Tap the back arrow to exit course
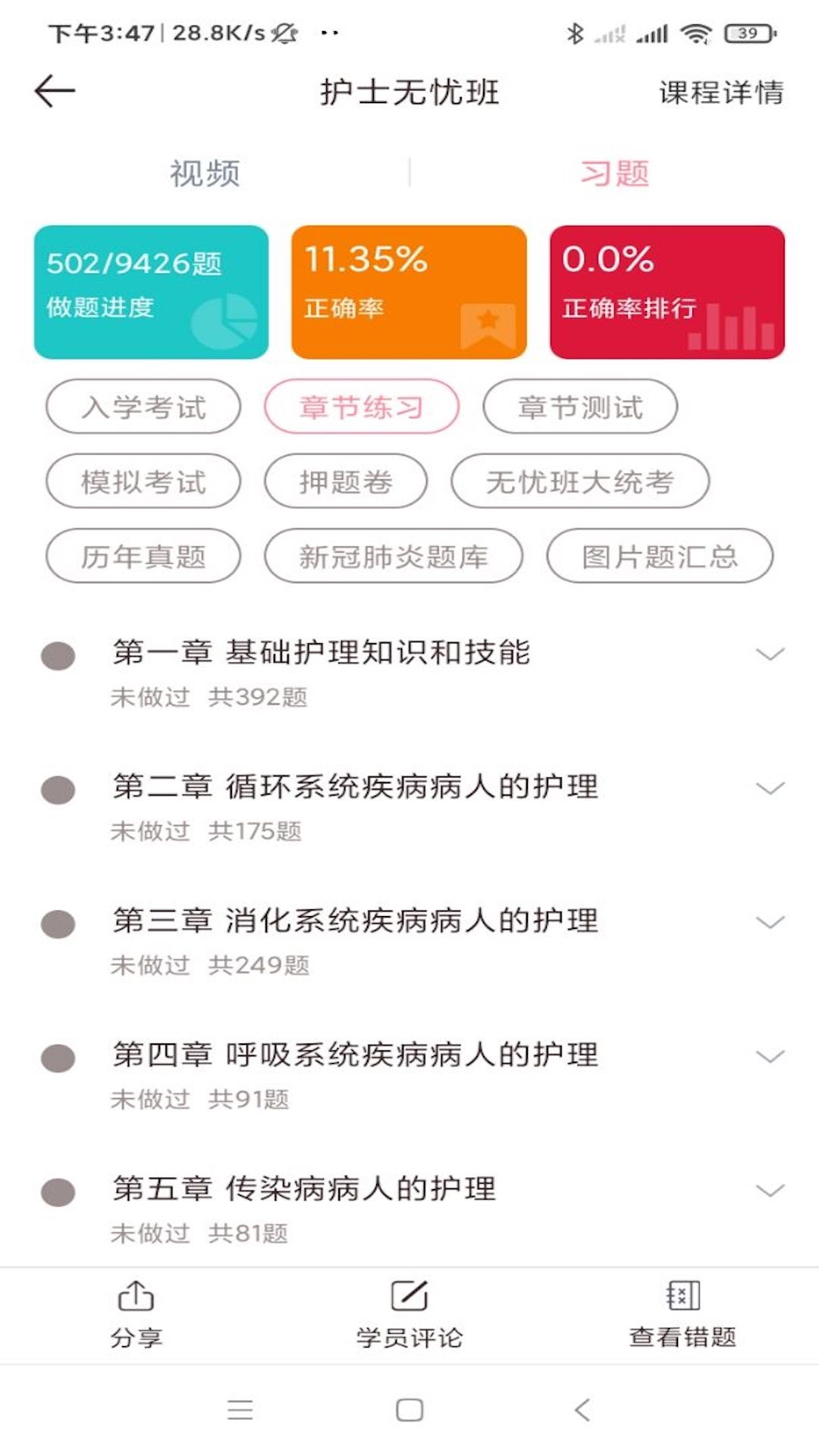The height and width of the screenshot is (1456, 819). click(55, 90)
